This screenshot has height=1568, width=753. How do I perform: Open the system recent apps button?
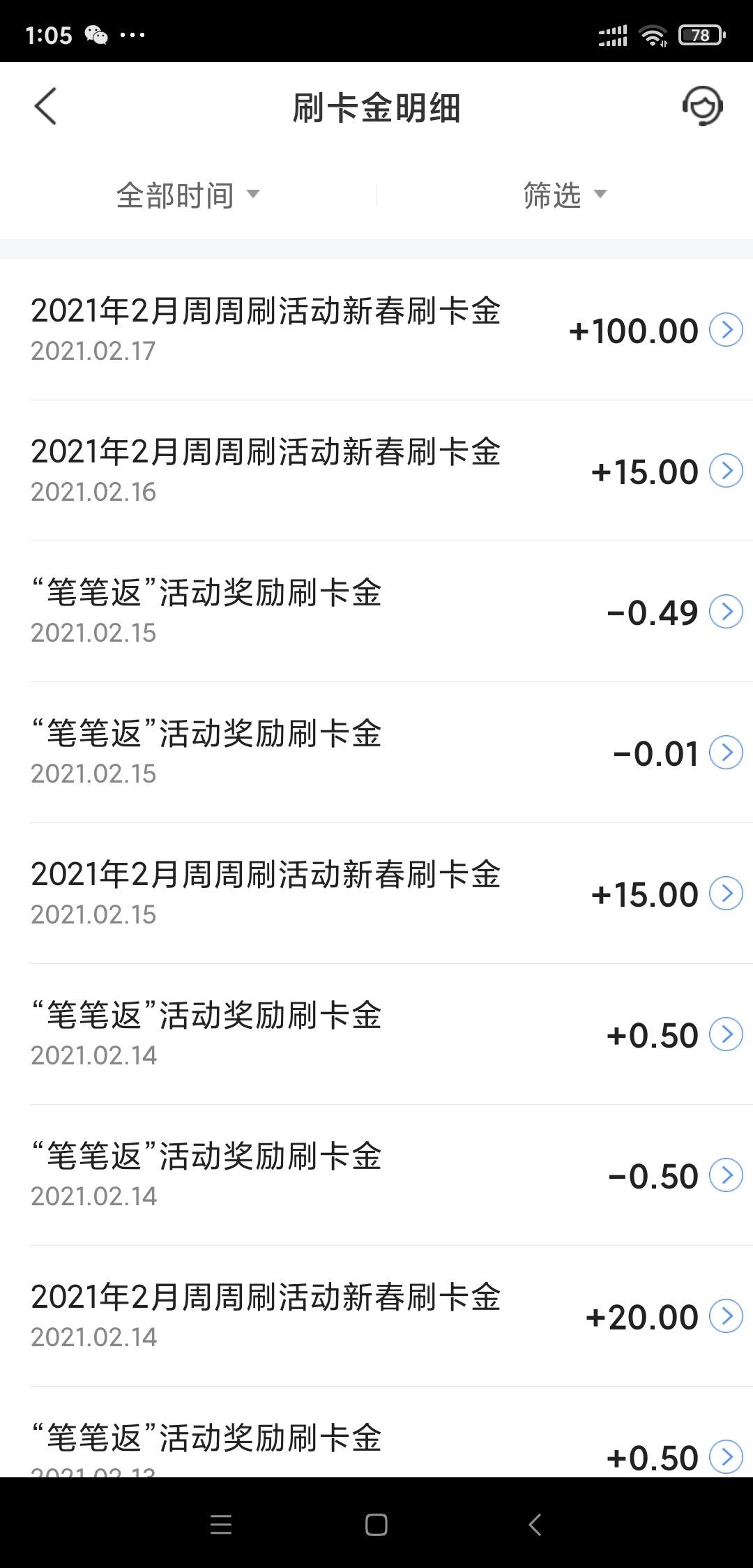pyautogui.click(x=221, y=1525)
